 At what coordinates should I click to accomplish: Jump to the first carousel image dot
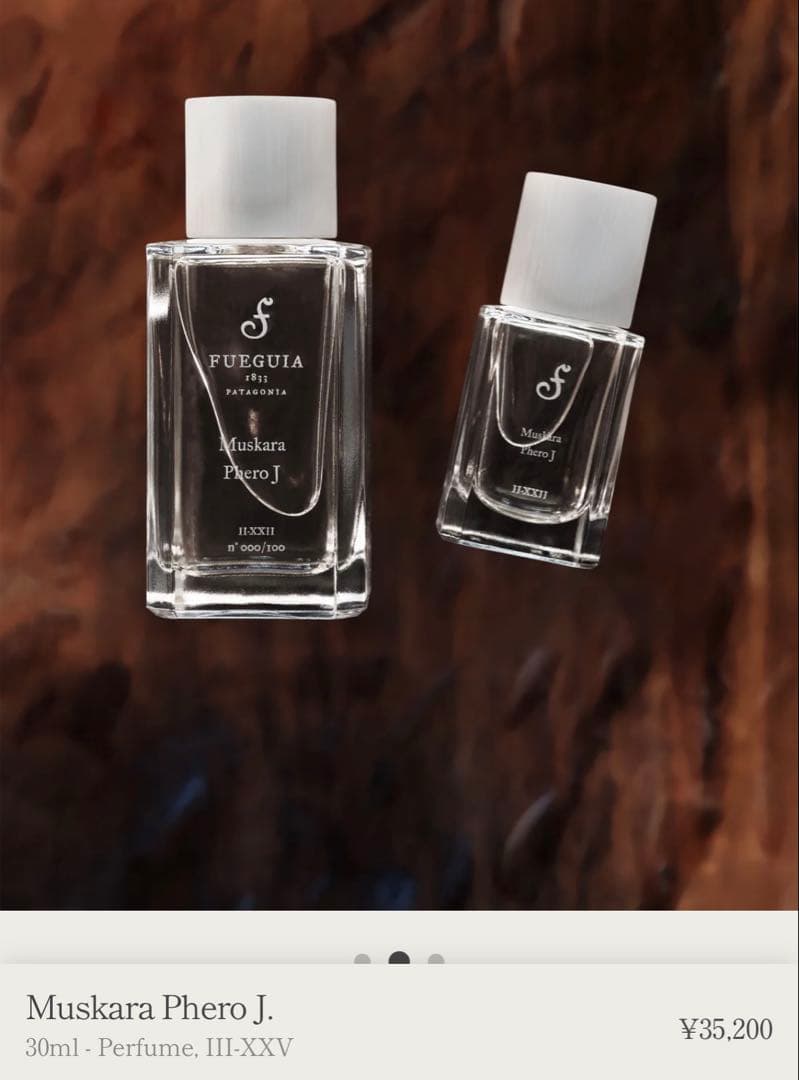[x=362, y=960]
